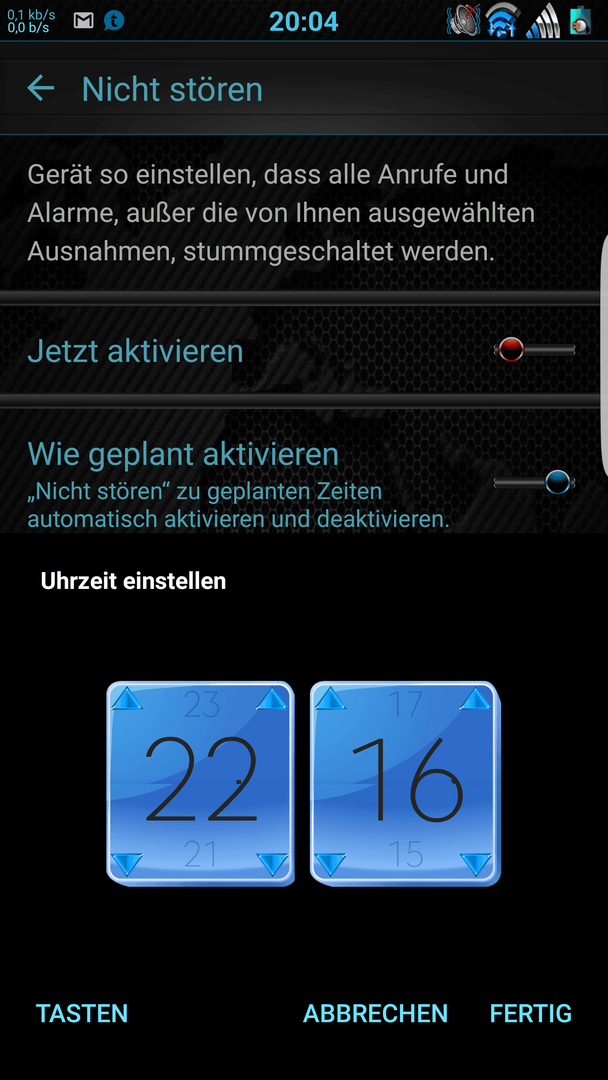Image resolution: width=608 pixels, height=1080 pixels.
Task: Go back from Nicht stören
Action: click(41, 89)
